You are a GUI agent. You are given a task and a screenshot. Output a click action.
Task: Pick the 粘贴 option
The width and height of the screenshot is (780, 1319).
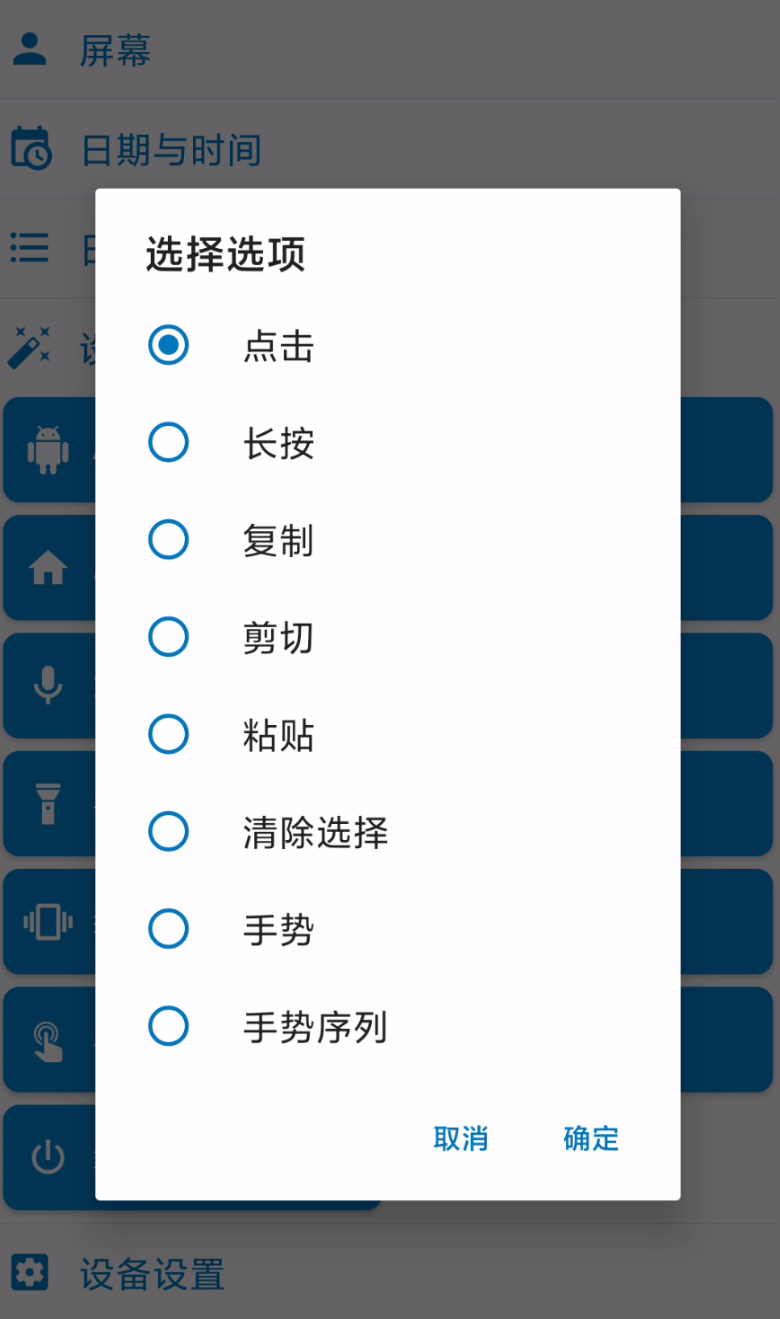(169, 734)
